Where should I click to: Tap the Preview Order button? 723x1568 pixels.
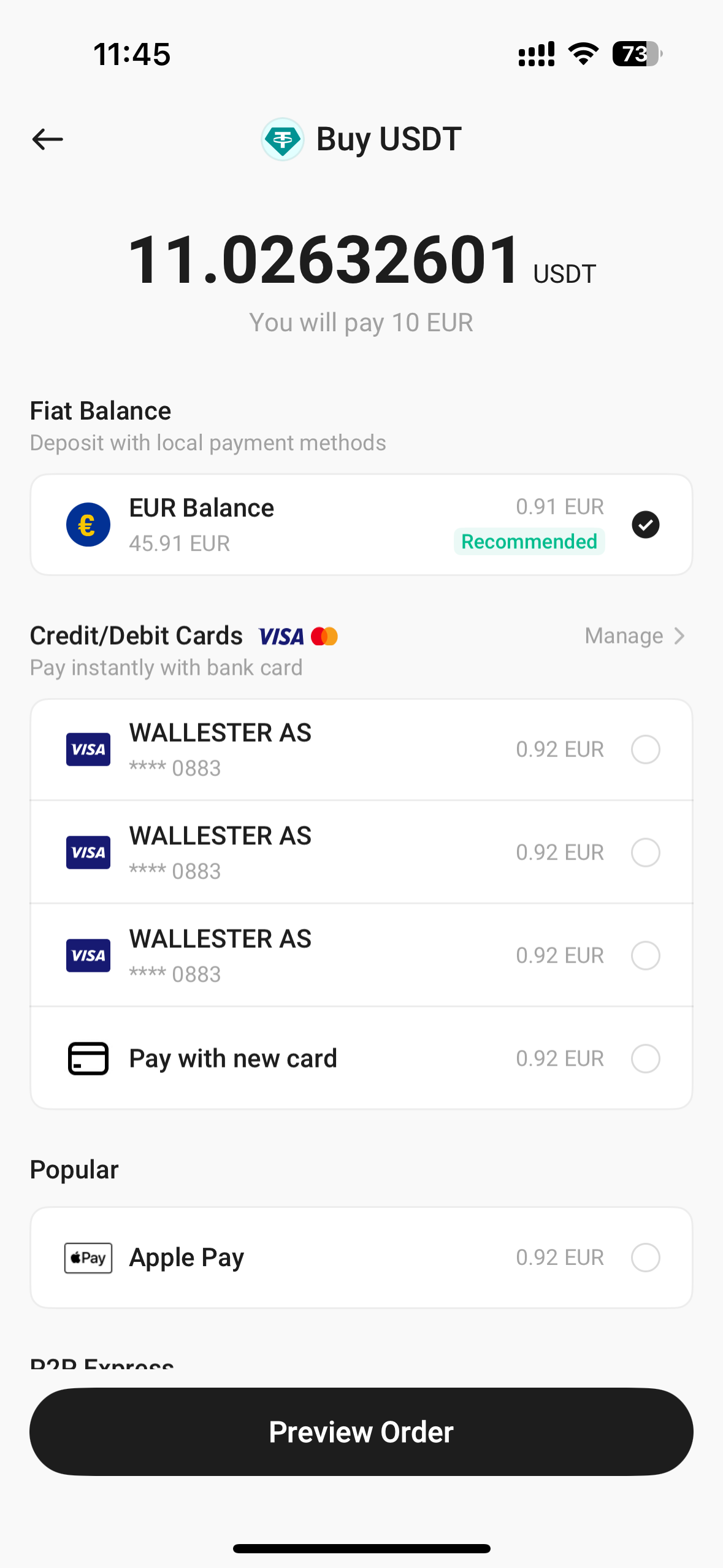361,1432
